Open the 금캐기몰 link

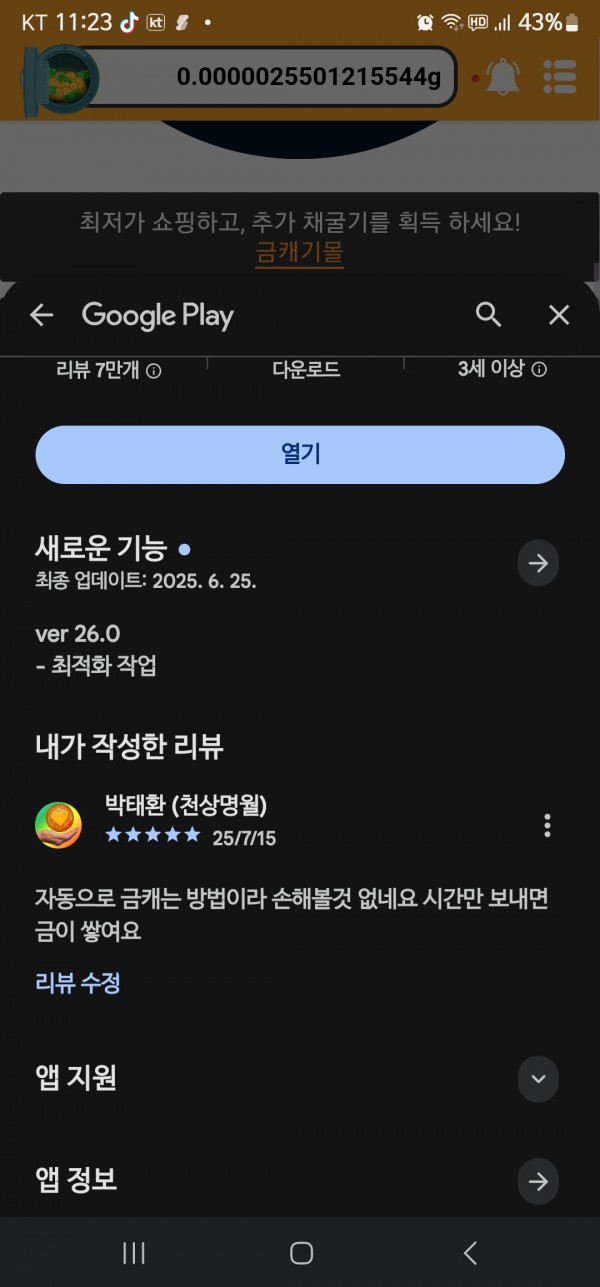click(x=299, y=252)
